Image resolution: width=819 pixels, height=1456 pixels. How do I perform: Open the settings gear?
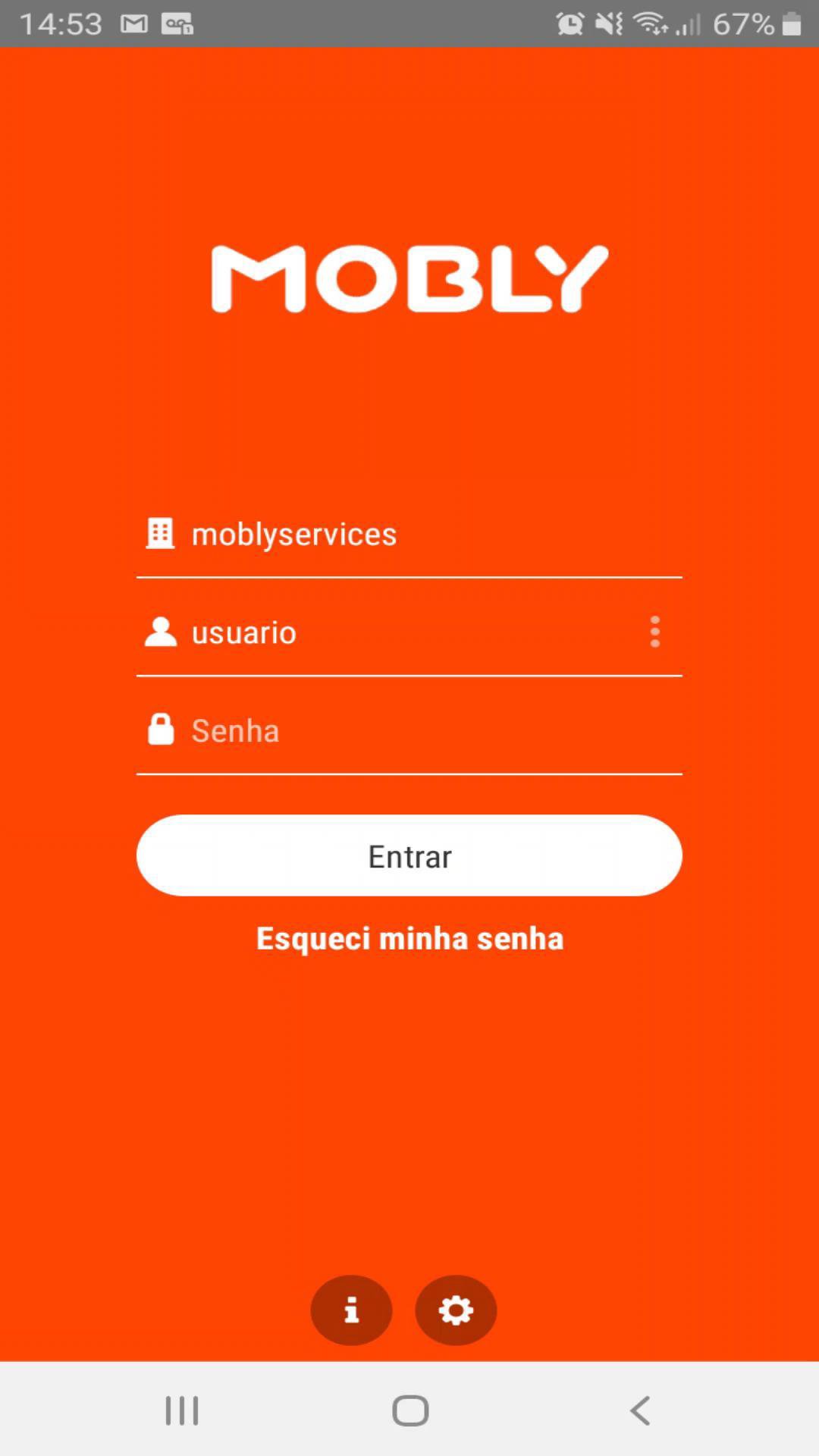tap(456, 1310)
